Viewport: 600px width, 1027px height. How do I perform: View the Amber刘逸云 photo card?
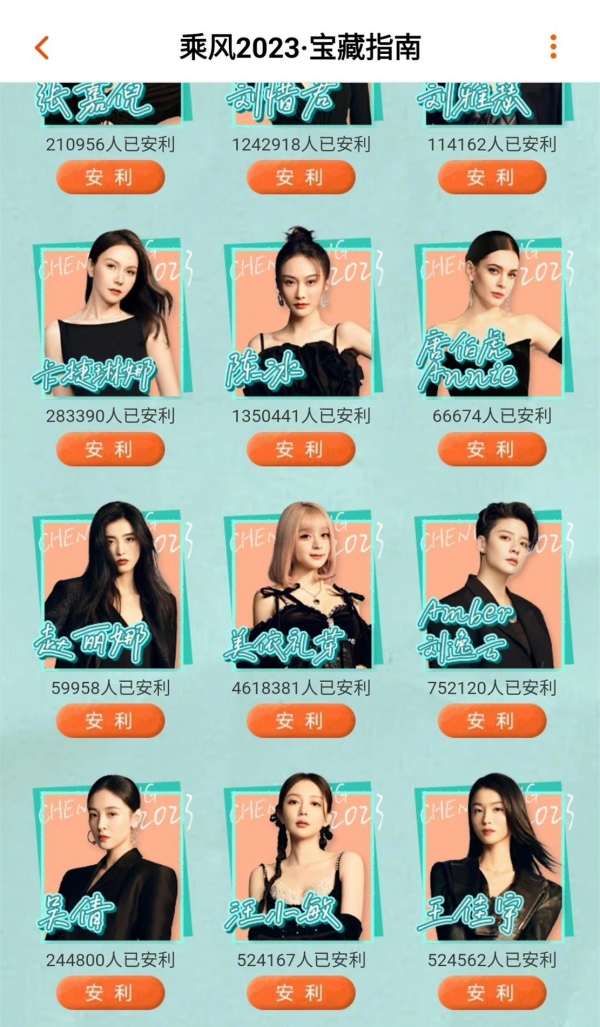pos(492,590)
